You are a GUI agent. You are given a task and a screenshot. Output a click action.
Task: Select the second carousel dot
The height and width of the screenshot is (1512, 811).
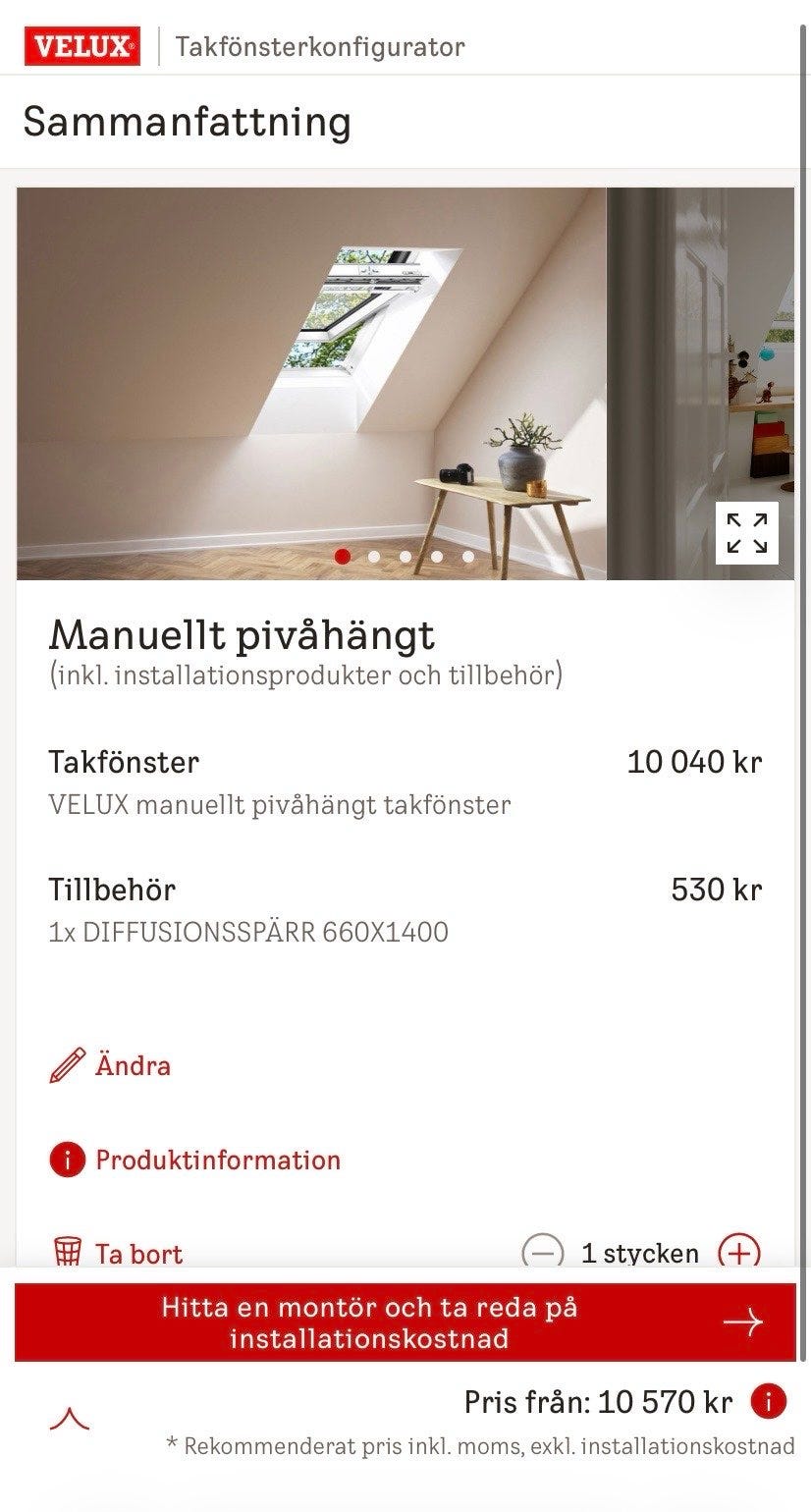(373, 556)
